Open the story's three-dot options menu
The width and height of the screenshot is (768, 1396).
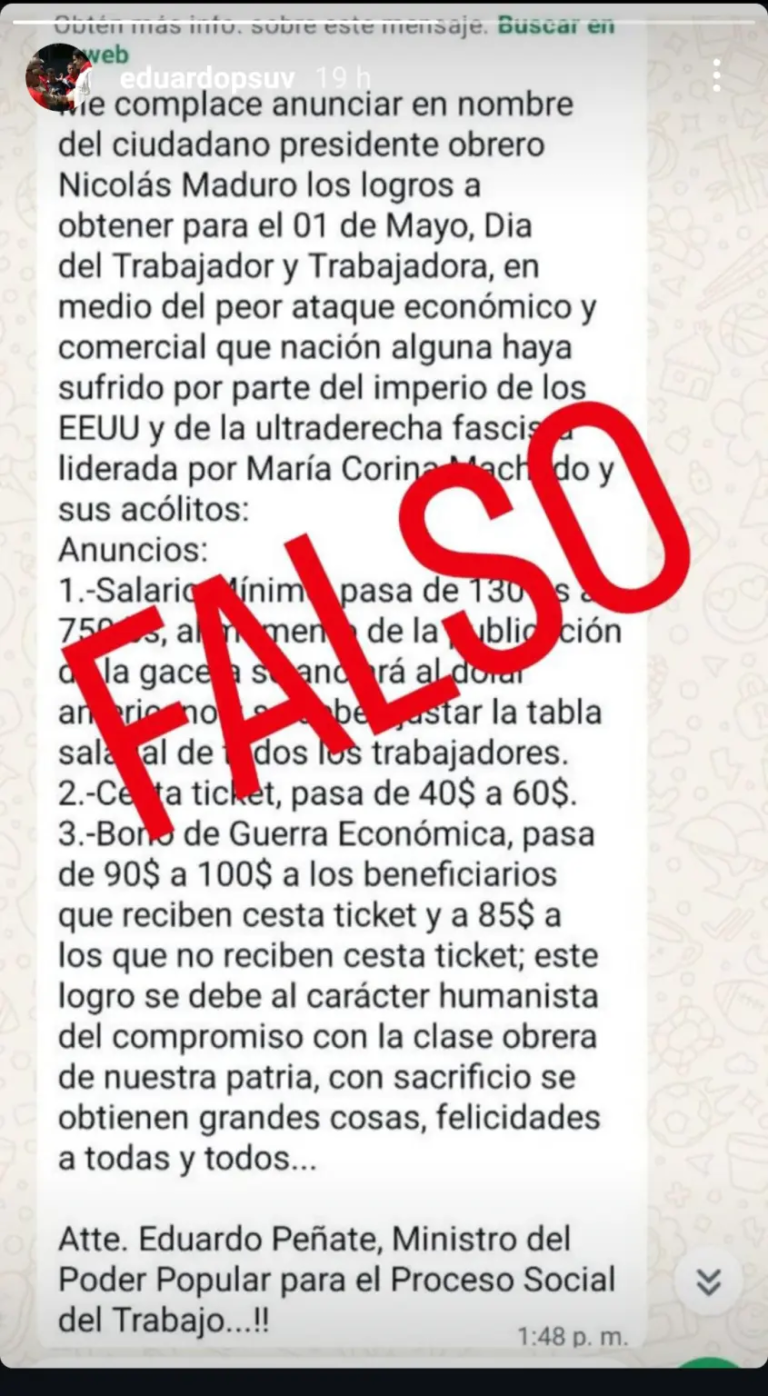716,76
